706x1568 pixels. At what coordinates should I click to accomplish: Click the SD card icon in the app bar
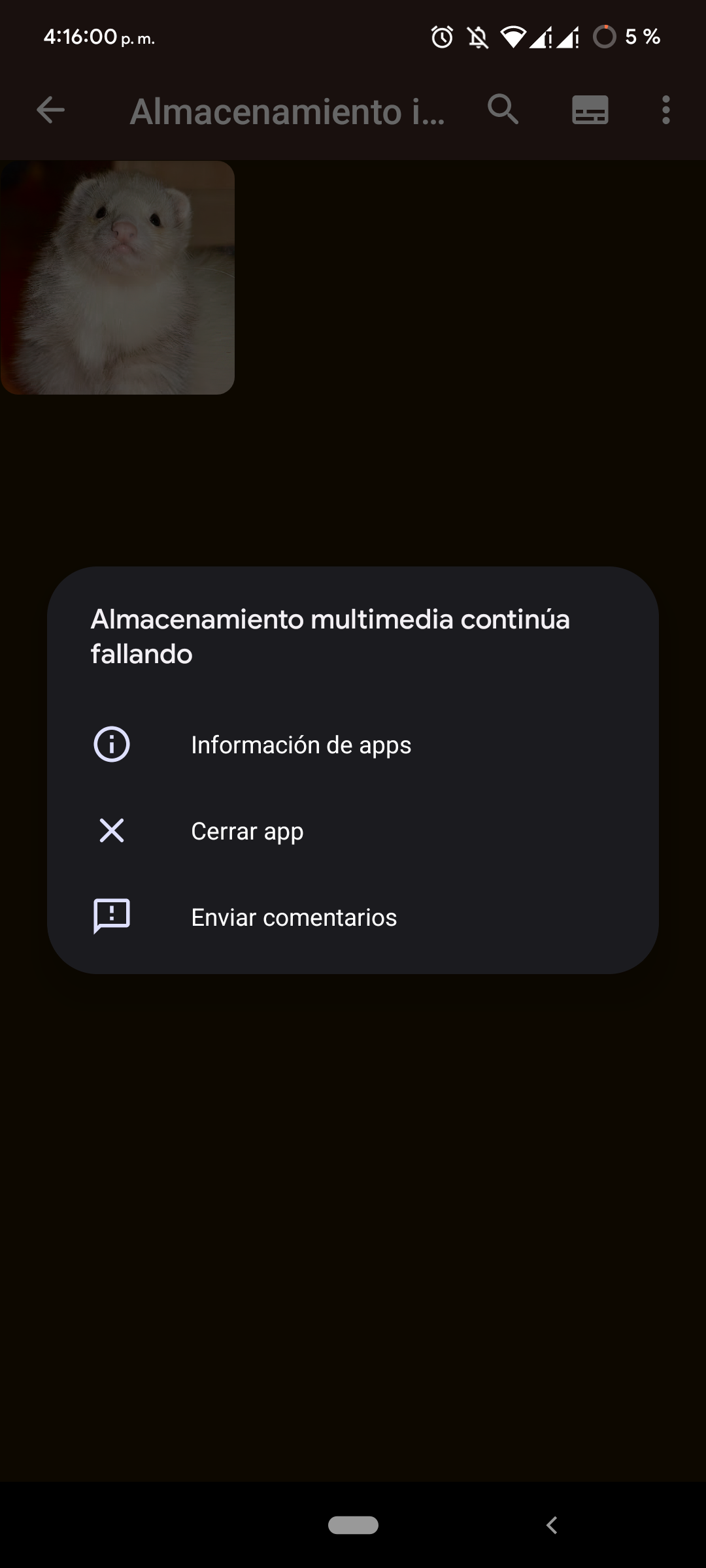pyautogui.click(x=589, y=111)
